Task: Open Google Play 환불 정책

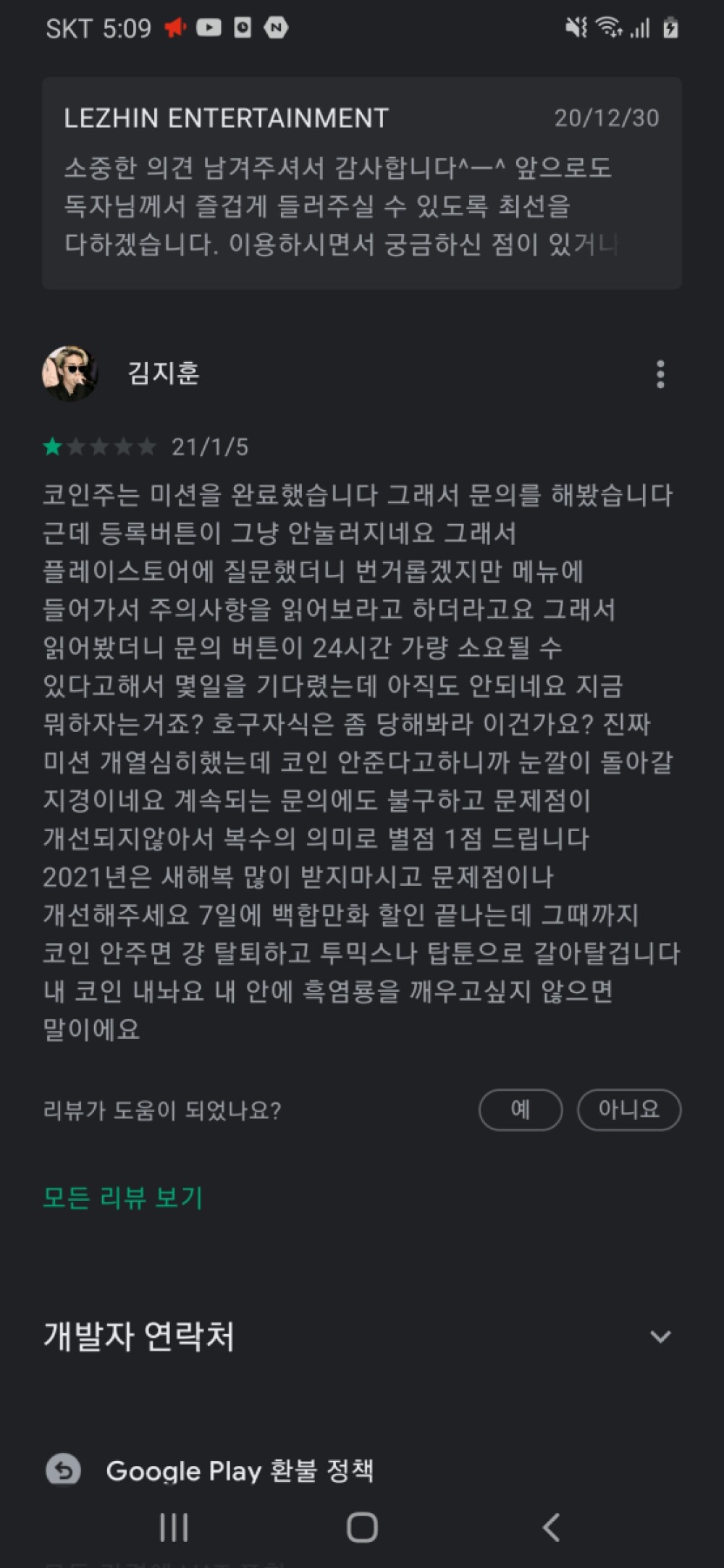Action: [x=239, y=1470]
